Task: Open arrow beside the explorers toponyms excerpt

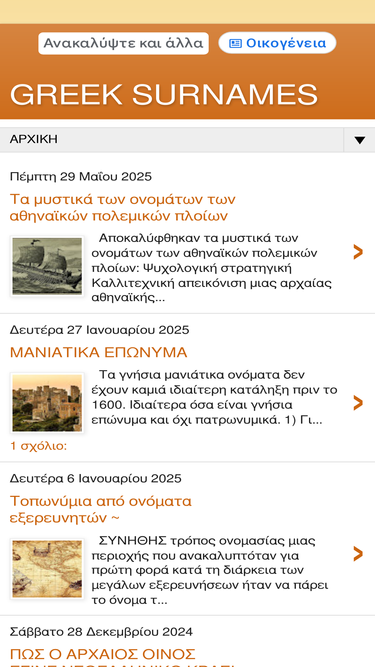Action: coord(358,554)
